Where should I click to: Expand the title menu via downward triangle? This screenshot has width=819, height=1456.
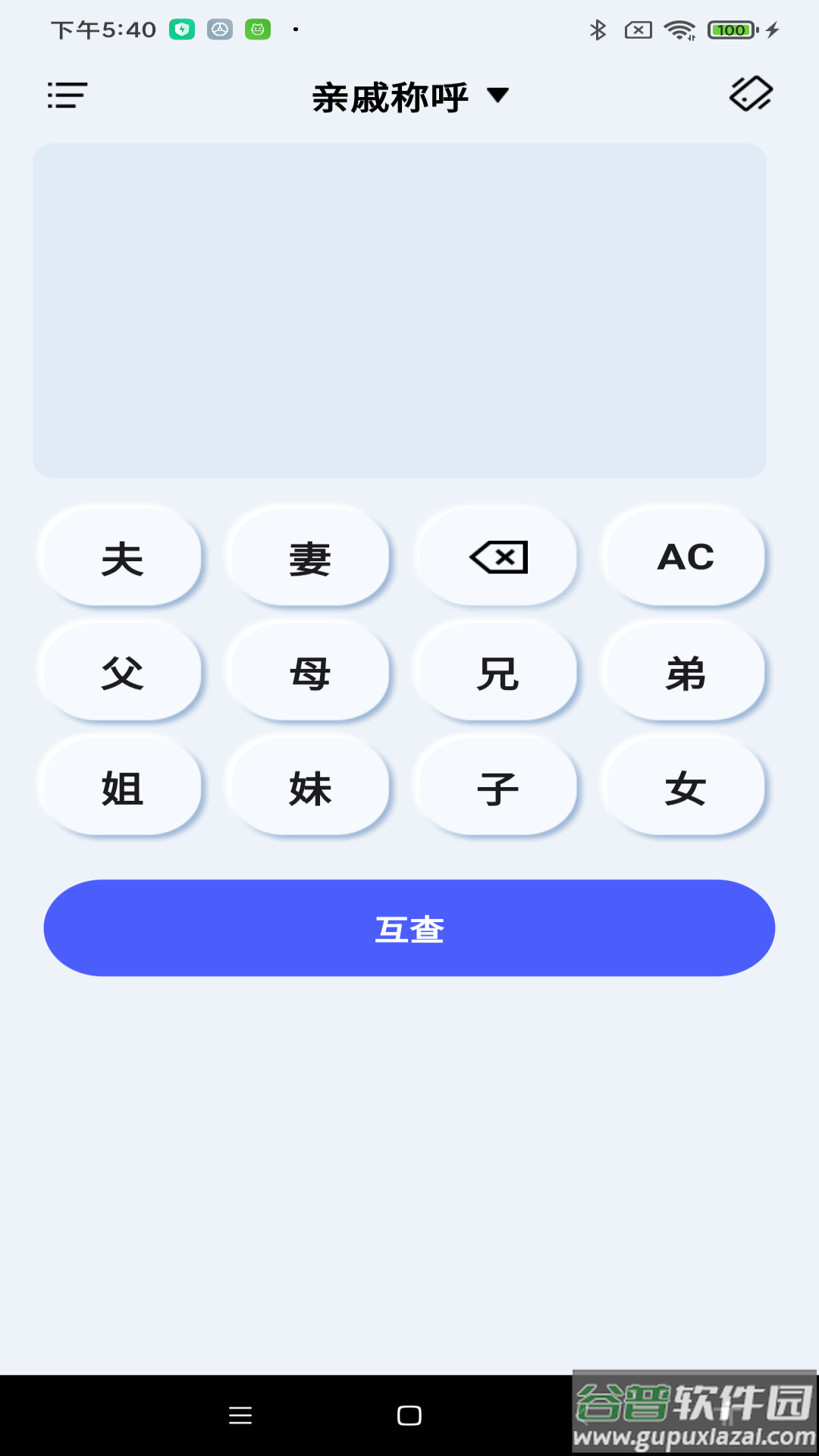pos(497,97)
